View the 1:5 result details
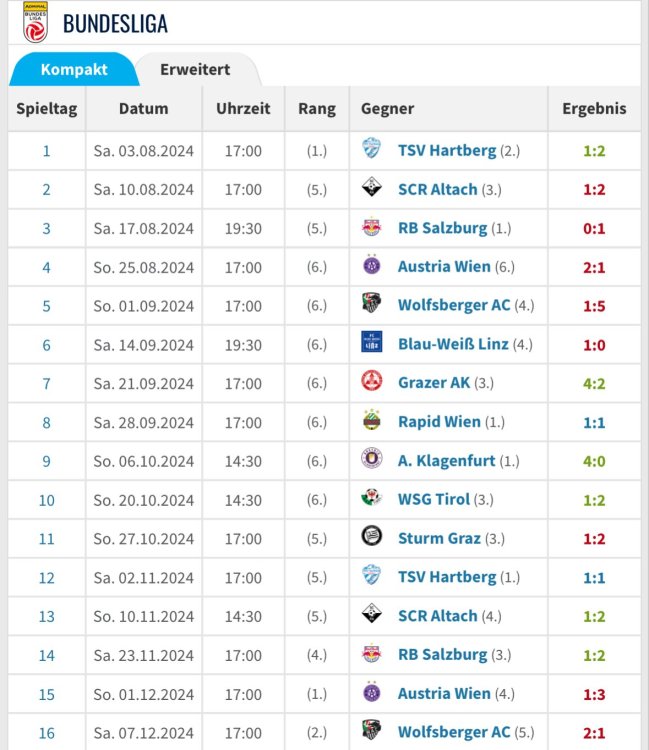Screen dimensions: 649x750 pos(594,307)
